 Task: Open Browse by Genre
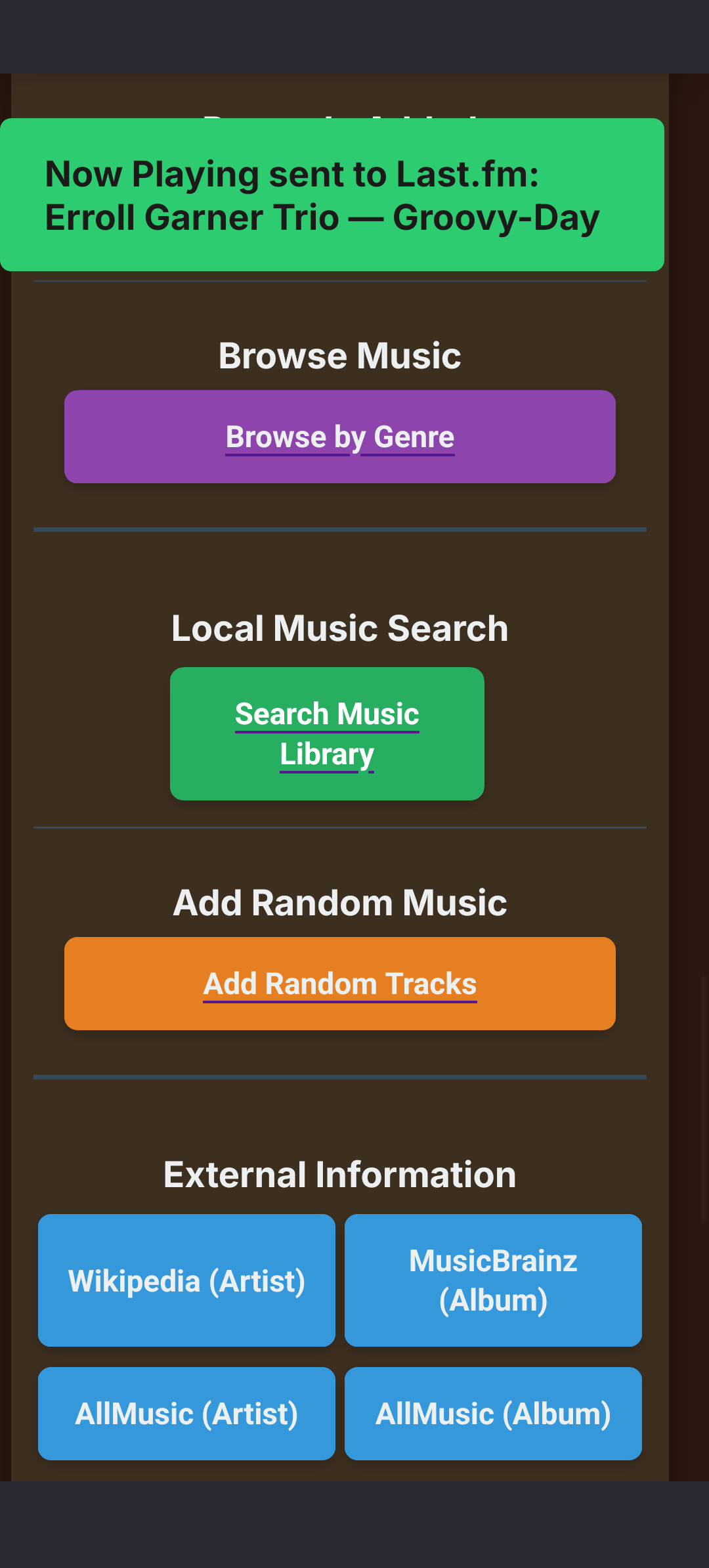pos(339,437)
